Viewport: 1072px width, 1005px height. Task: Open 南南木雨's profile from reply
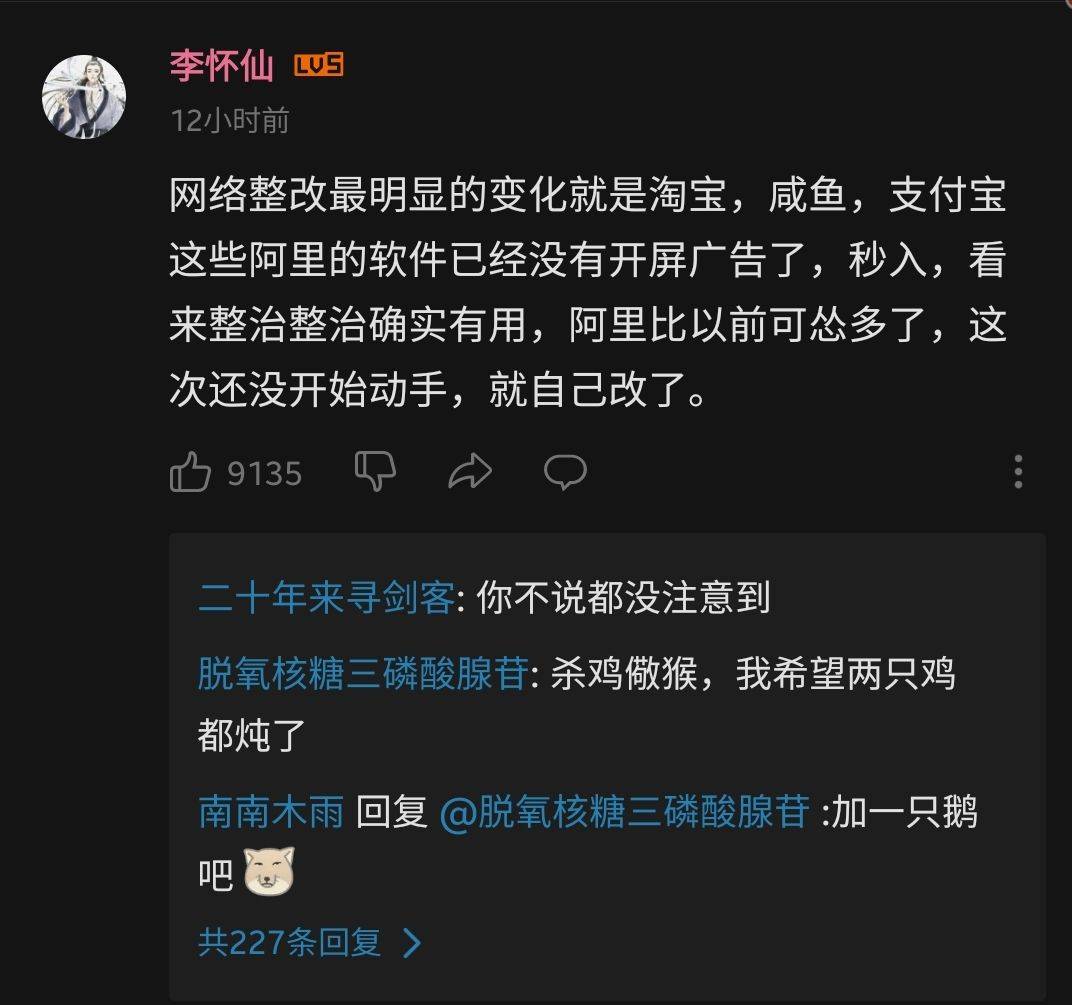click(x=270, y=812)
